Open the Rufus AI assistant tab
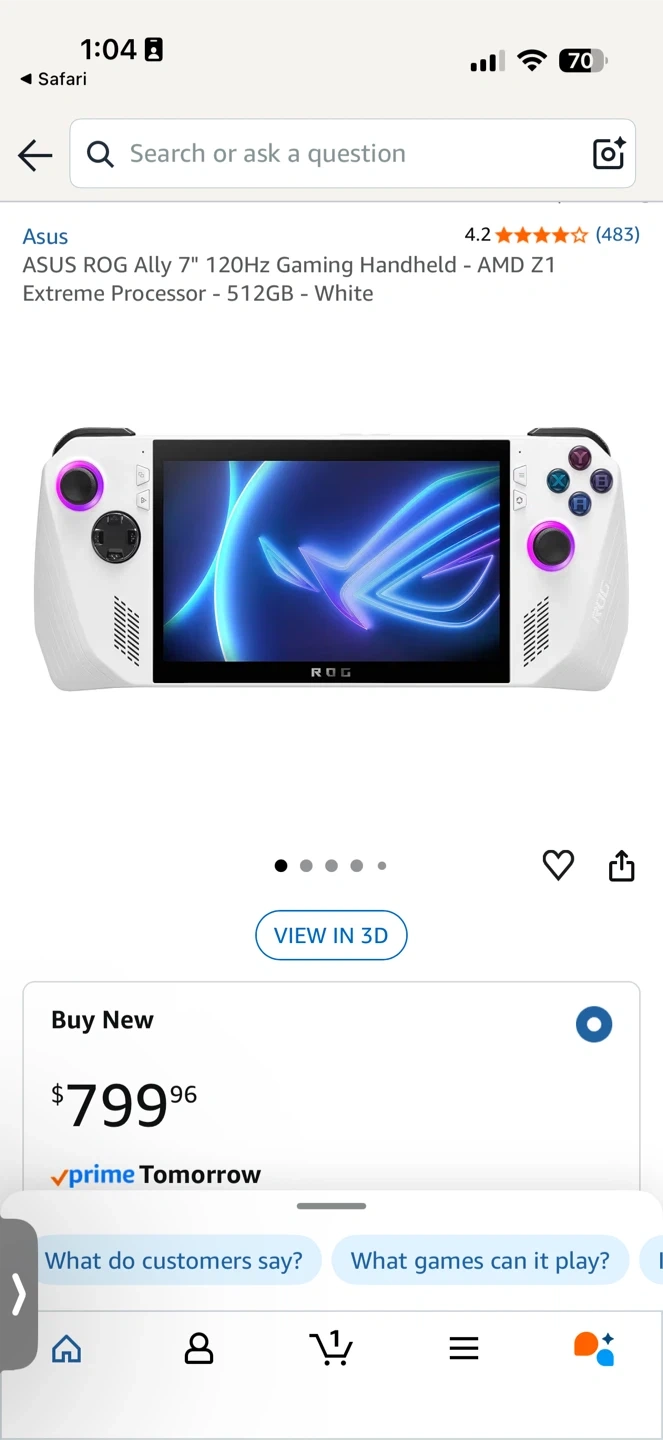The width and height of the screenshot is (663, 1440). pos(594,1349)
